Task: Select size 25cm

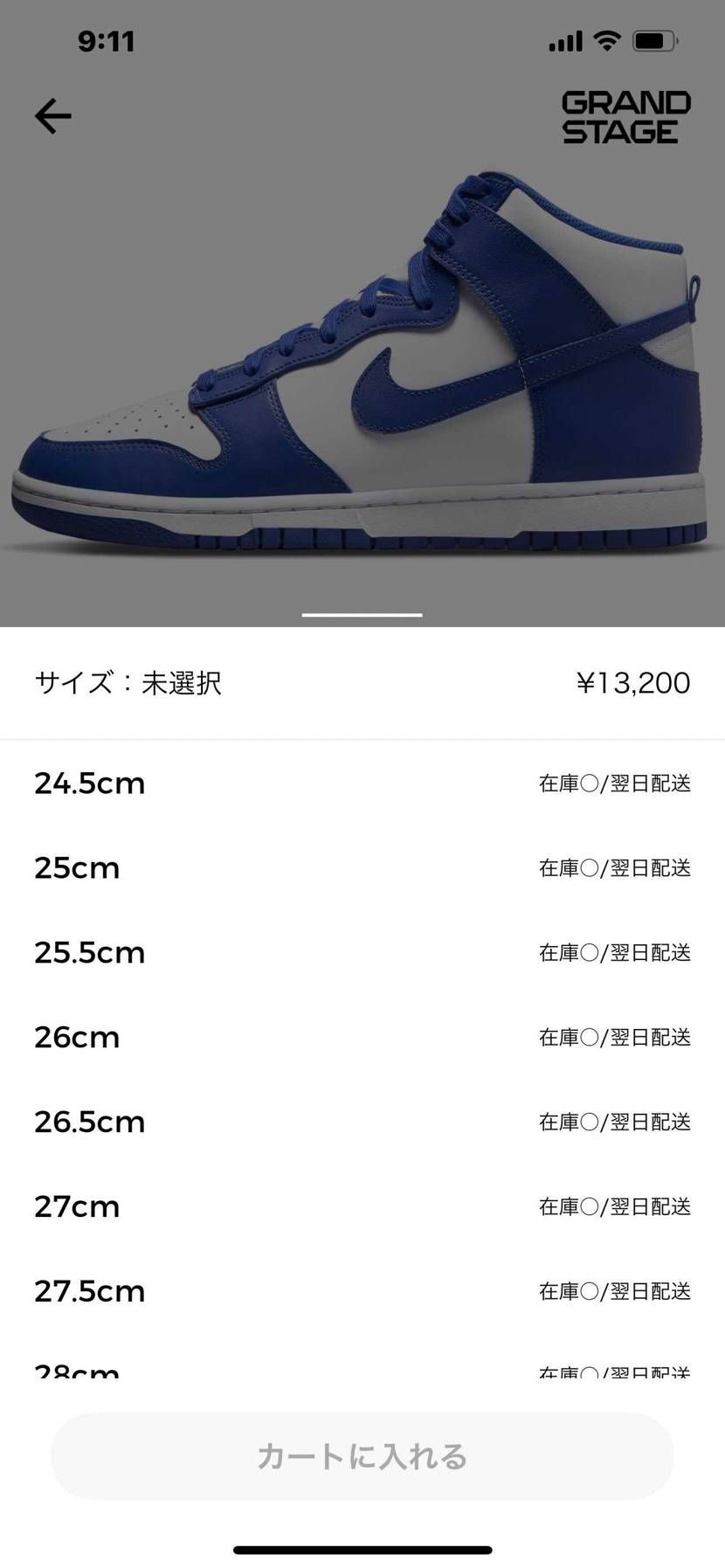Action: (77, 868)
